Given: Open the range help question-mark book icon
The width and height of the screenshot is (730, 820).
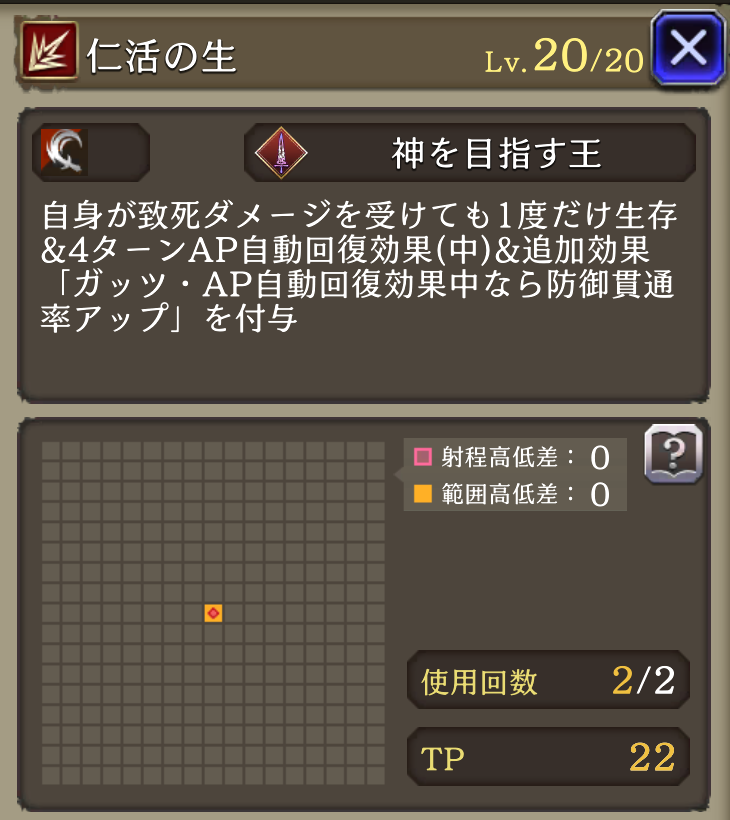Looking at the screenshot, I should point(673,454).
